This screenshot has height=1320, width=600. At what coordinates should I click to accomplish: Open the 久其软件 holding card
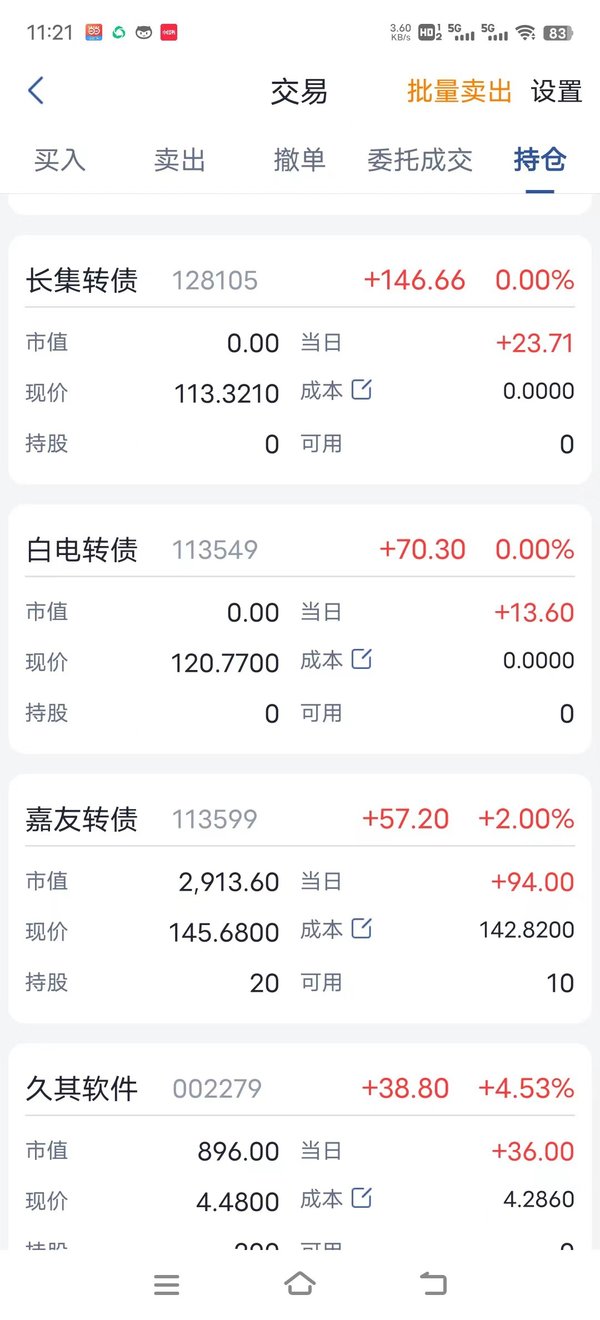tap(300, 1146)
